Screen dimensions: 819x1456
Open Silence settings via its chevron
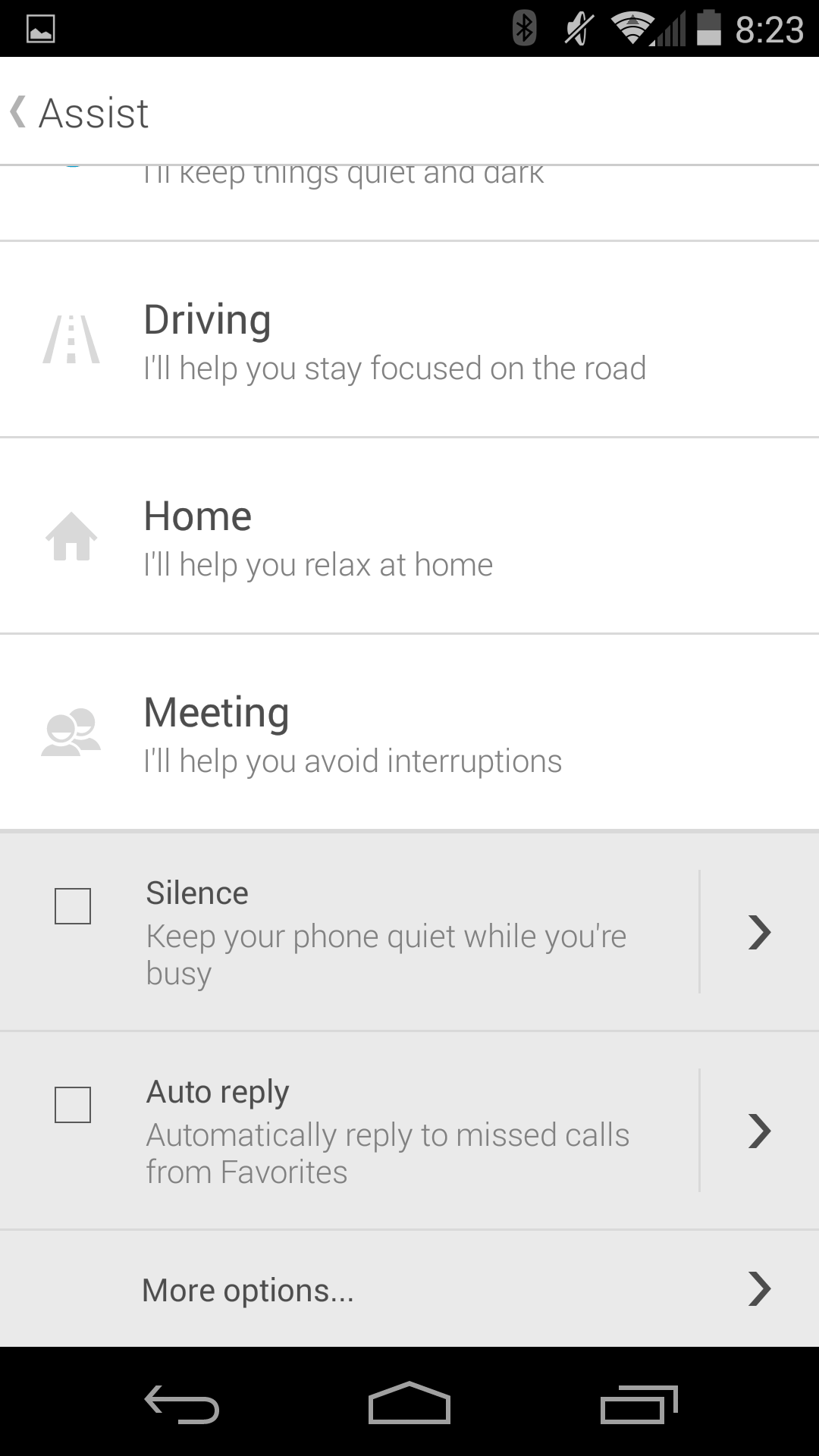[759, 932]
